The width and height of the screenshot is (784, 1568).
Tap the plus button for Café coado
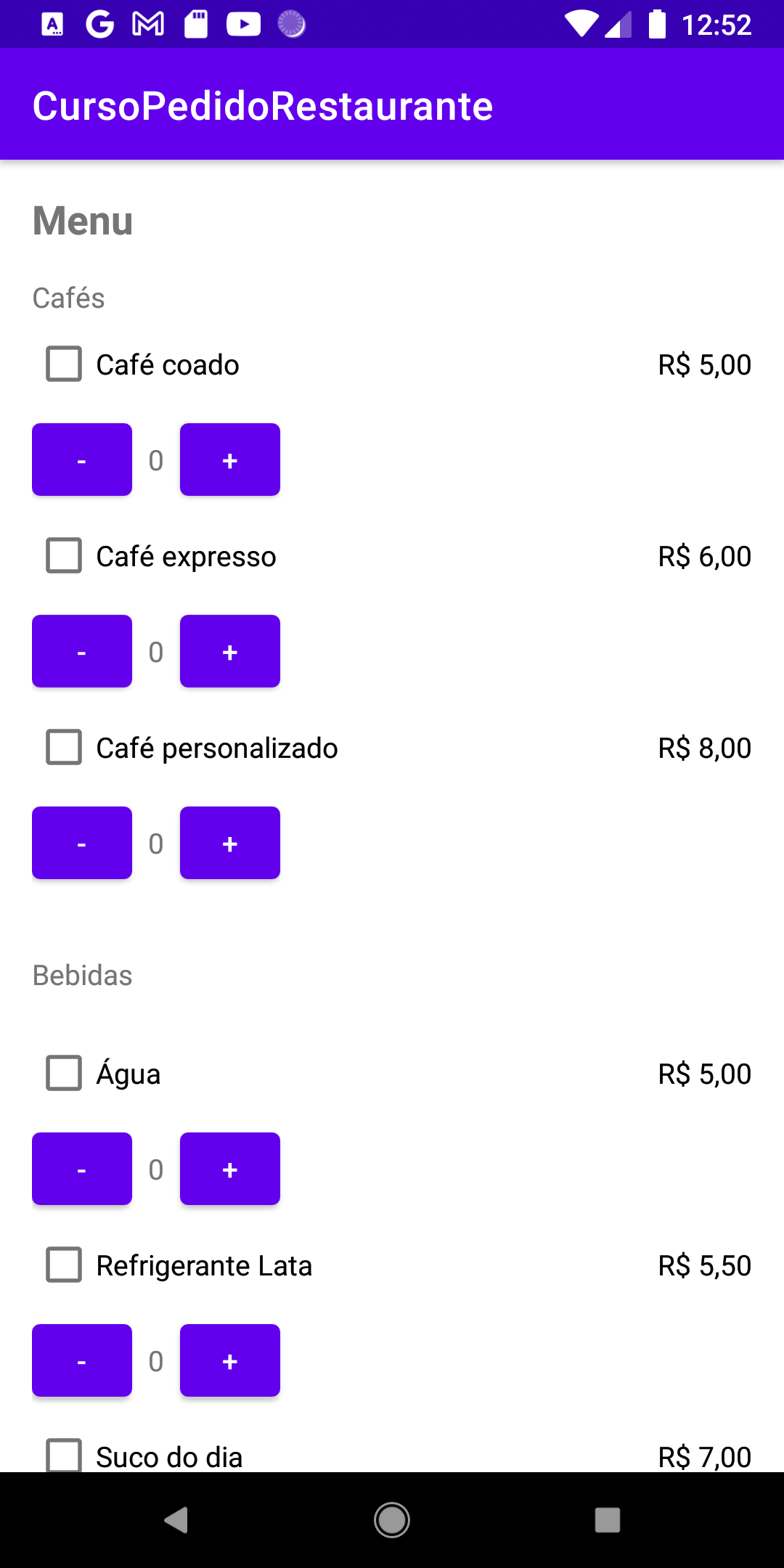tap(229, 459)
